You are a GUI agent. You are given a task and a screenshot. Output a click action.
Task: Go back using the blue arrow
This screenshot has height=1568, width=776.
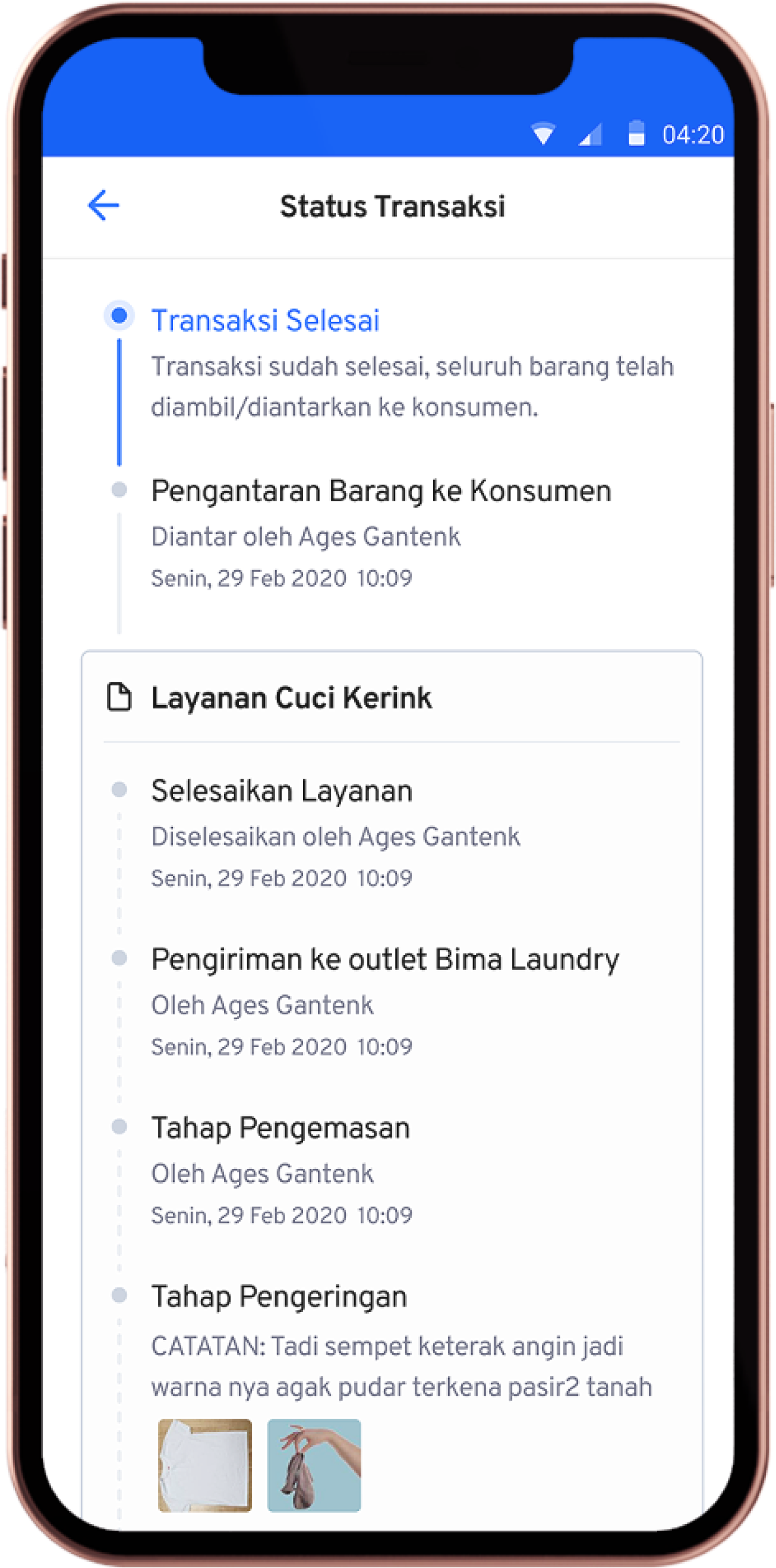[103, 206]
